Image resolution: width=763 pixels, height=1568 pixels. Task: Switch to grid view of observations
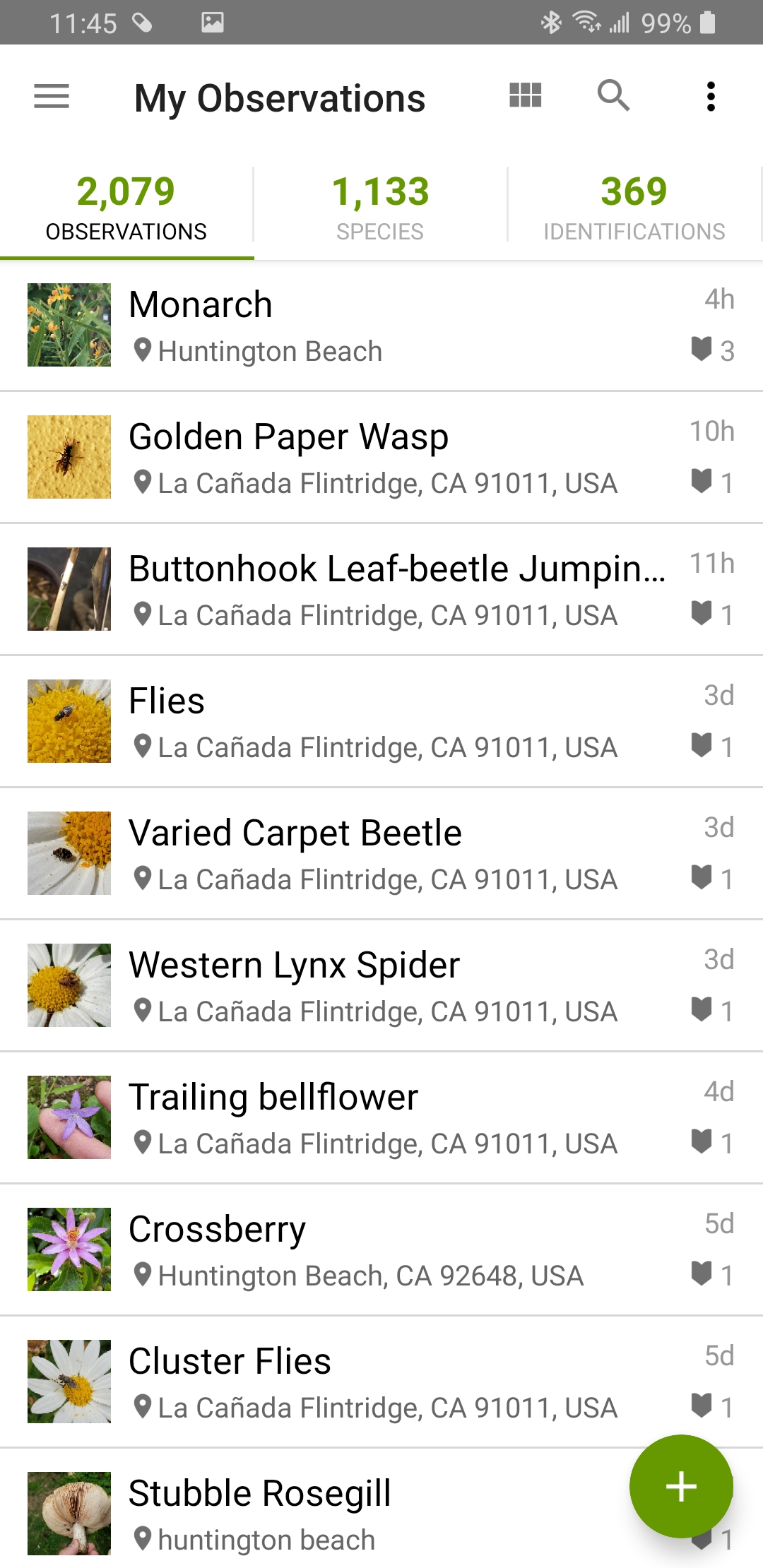(x=523, y=95)
